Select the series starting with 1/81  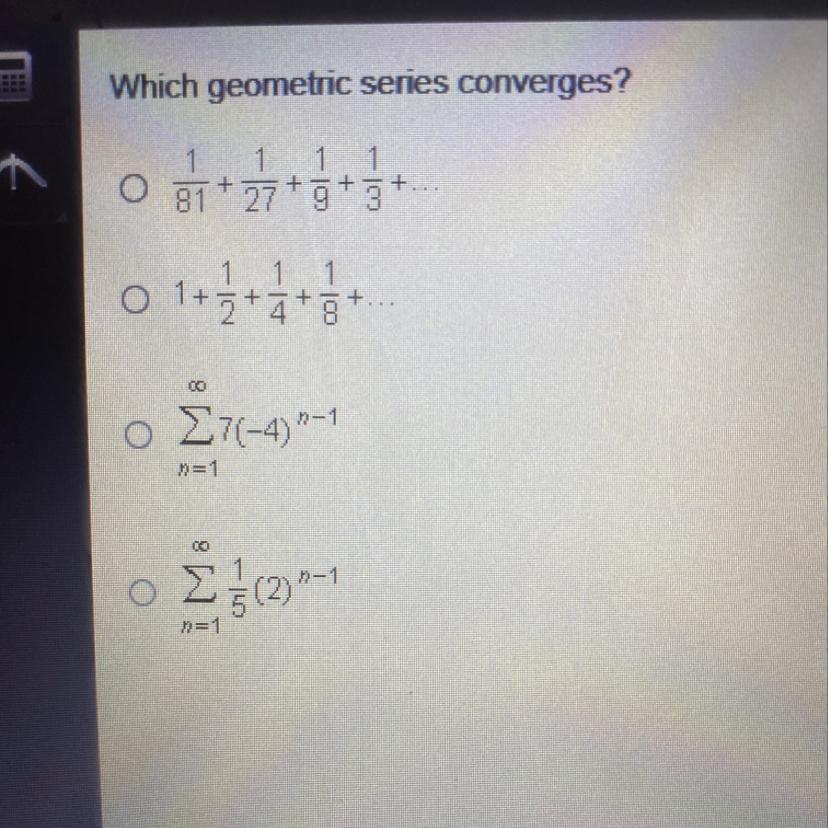[x=130, y=187]
